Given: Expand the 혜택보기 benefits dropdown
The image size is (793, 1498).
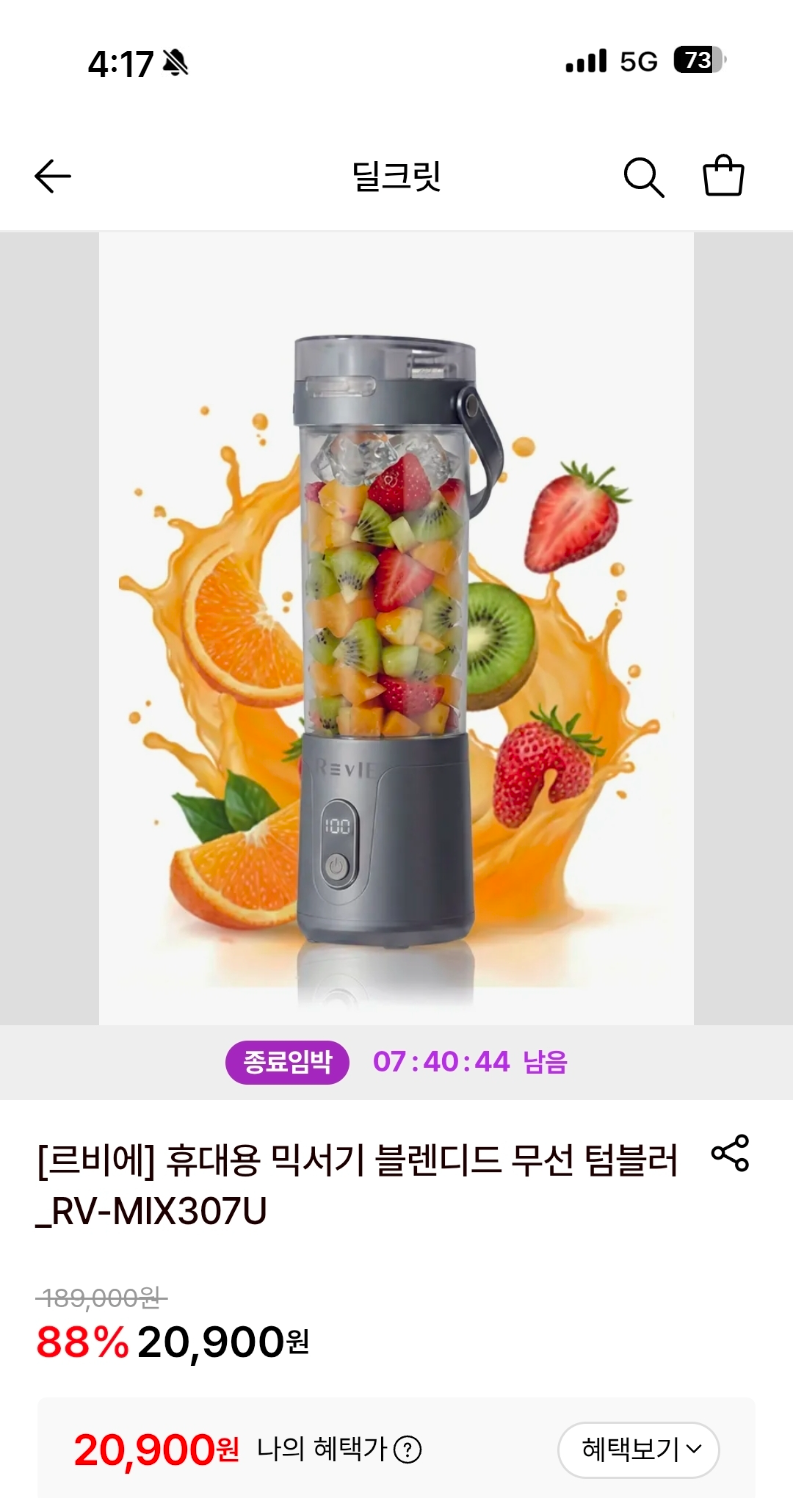Looking at the screenshot, I should pyautogui.click(x=639, y=1449).
